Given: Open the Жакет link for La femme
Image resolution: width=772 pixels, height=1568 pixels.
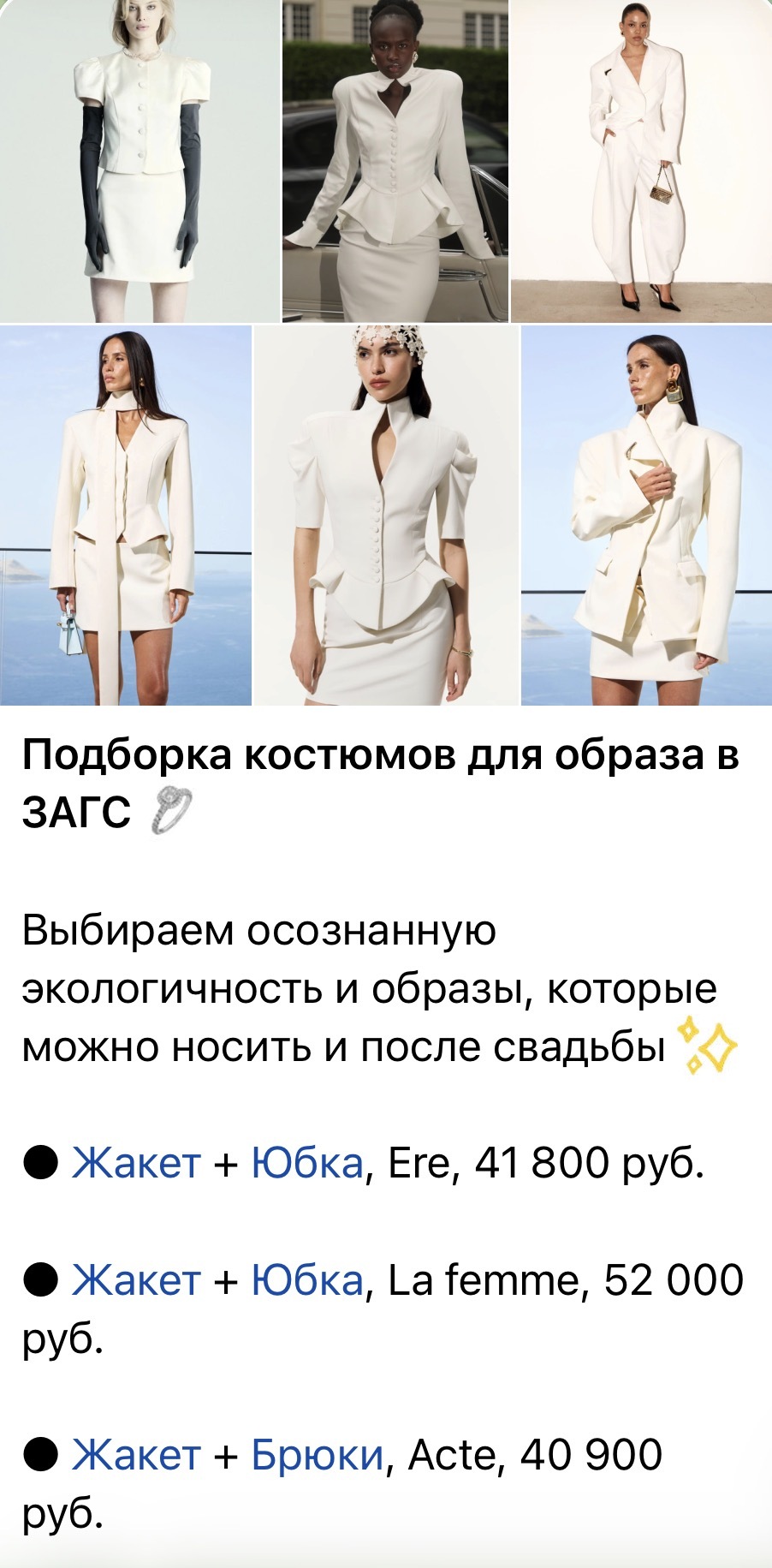Looking at the screenshot, I should click(135, 1281).
